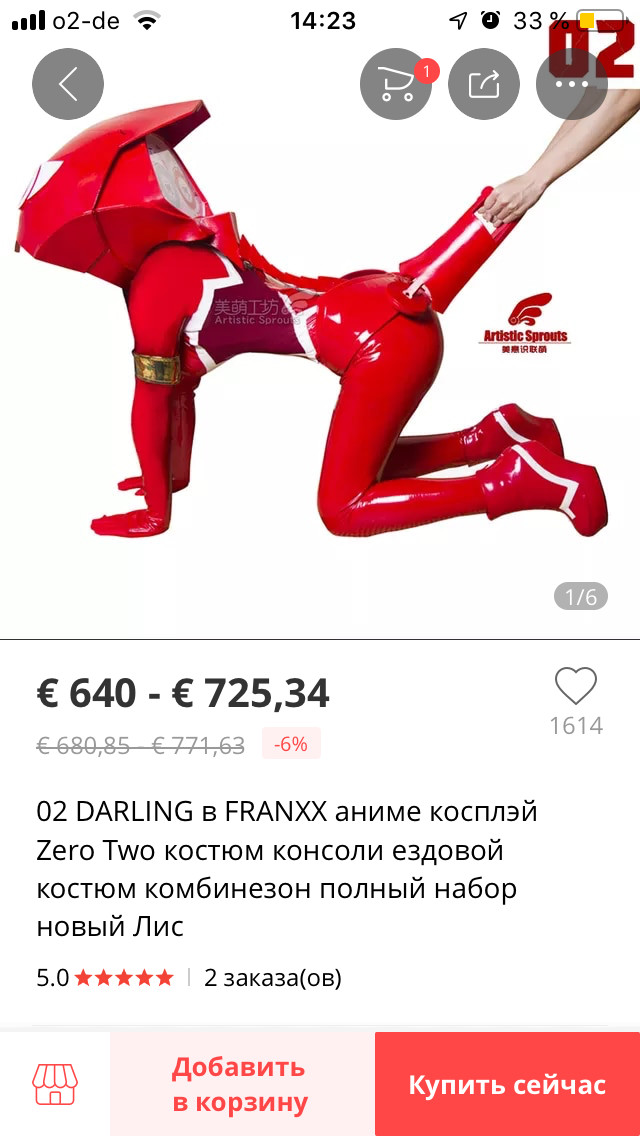Open the three-dot overflow menu
This screenshot has width=640, height=1136.
(x=572, y=85)
